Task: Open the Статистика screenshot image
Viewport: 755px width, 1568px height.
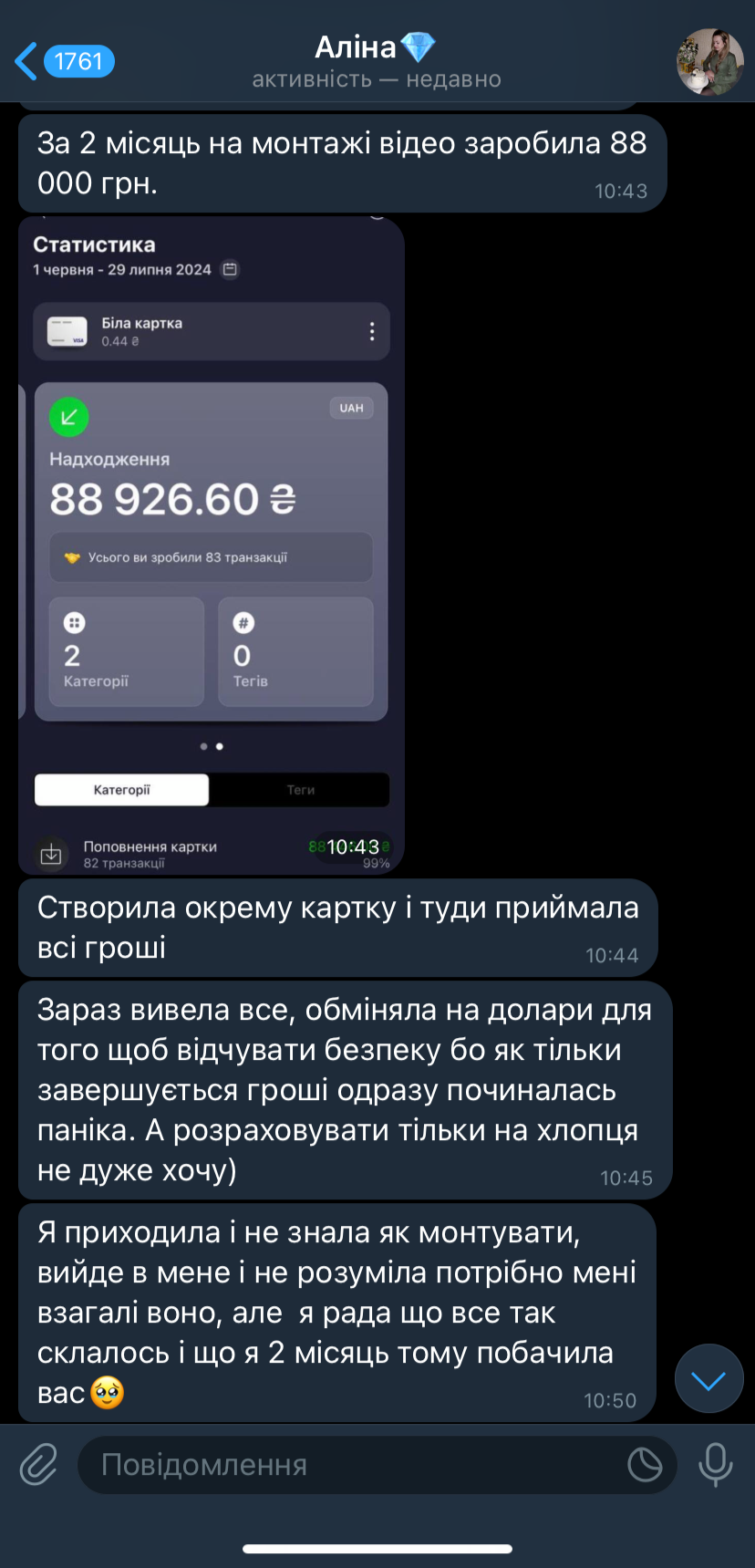Action: tap(211, 545)
